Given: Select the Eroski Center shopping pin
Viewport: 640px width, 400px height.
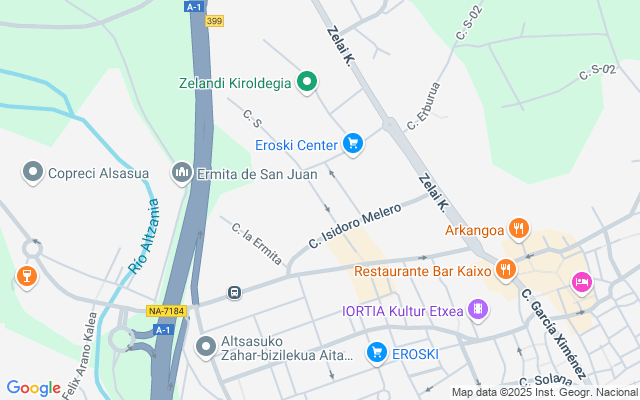Looking at the screenshot, I should (352, 145).
